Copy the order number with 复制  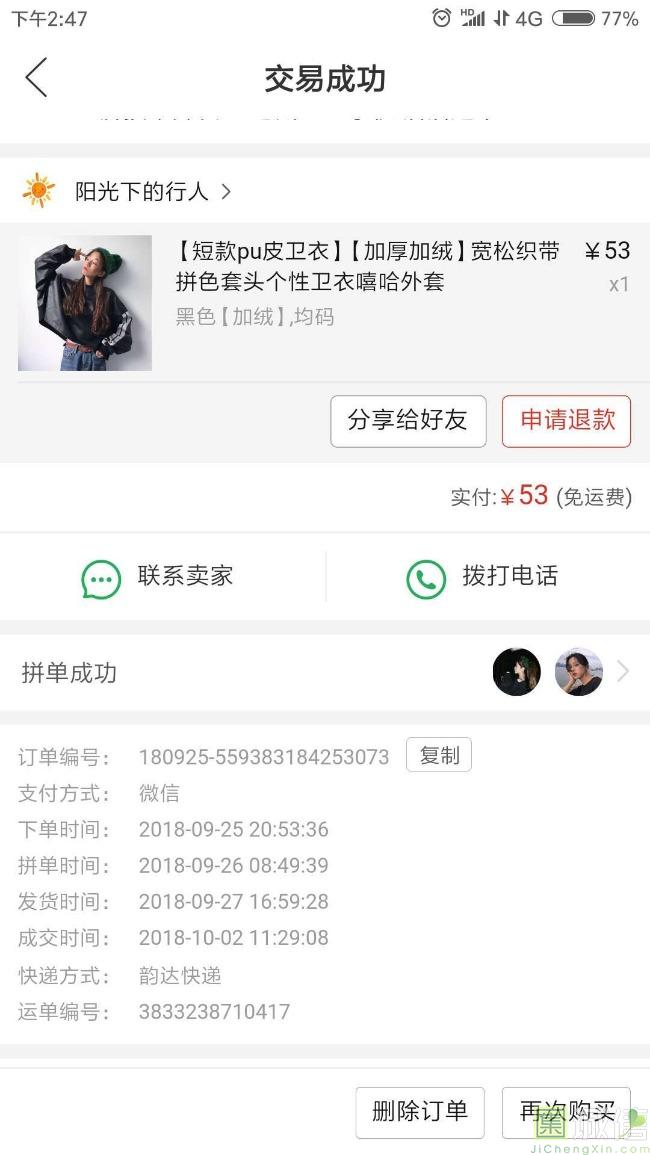[438, 756]
